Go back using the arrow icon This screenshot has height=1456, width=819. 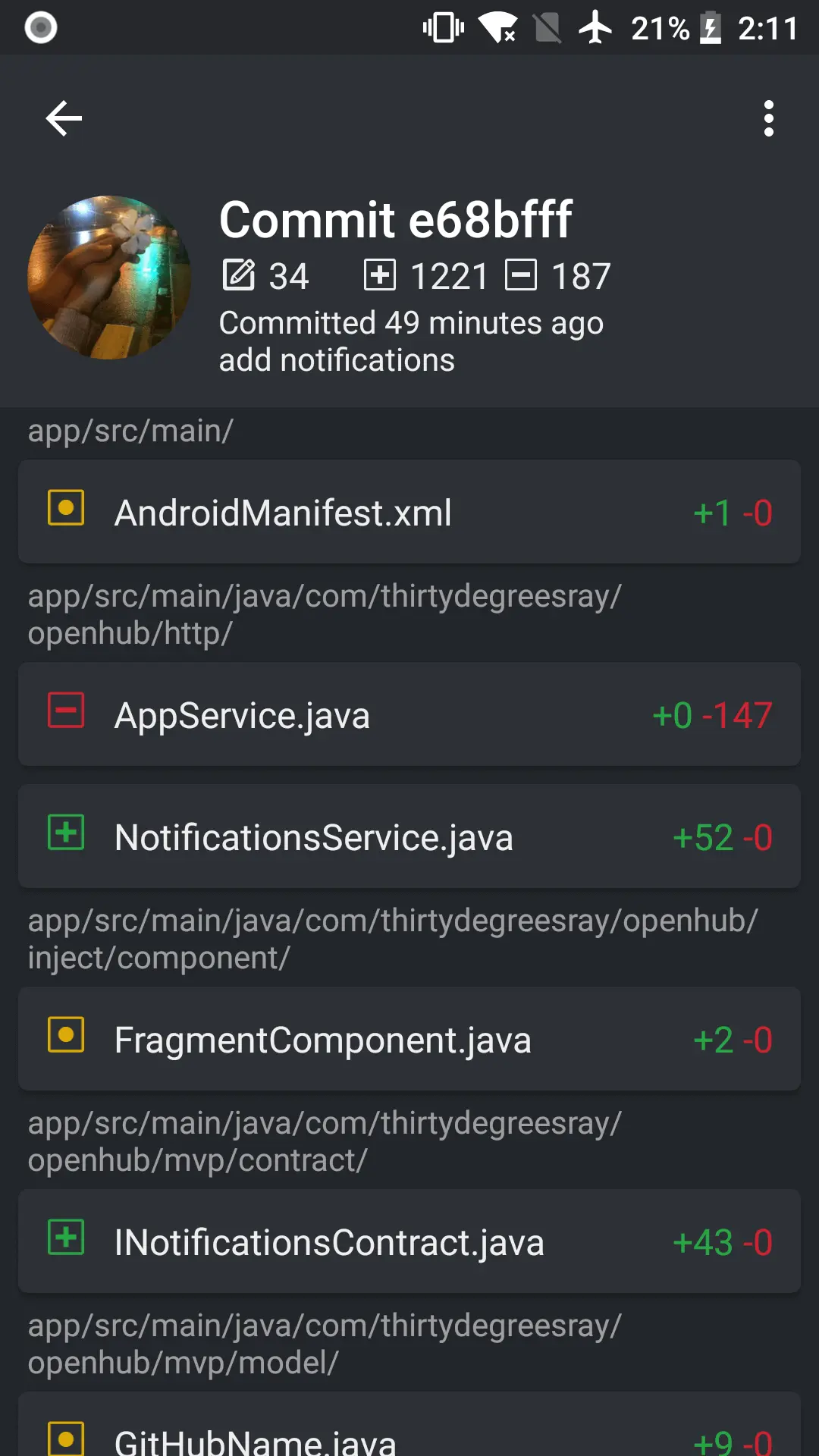64,118
